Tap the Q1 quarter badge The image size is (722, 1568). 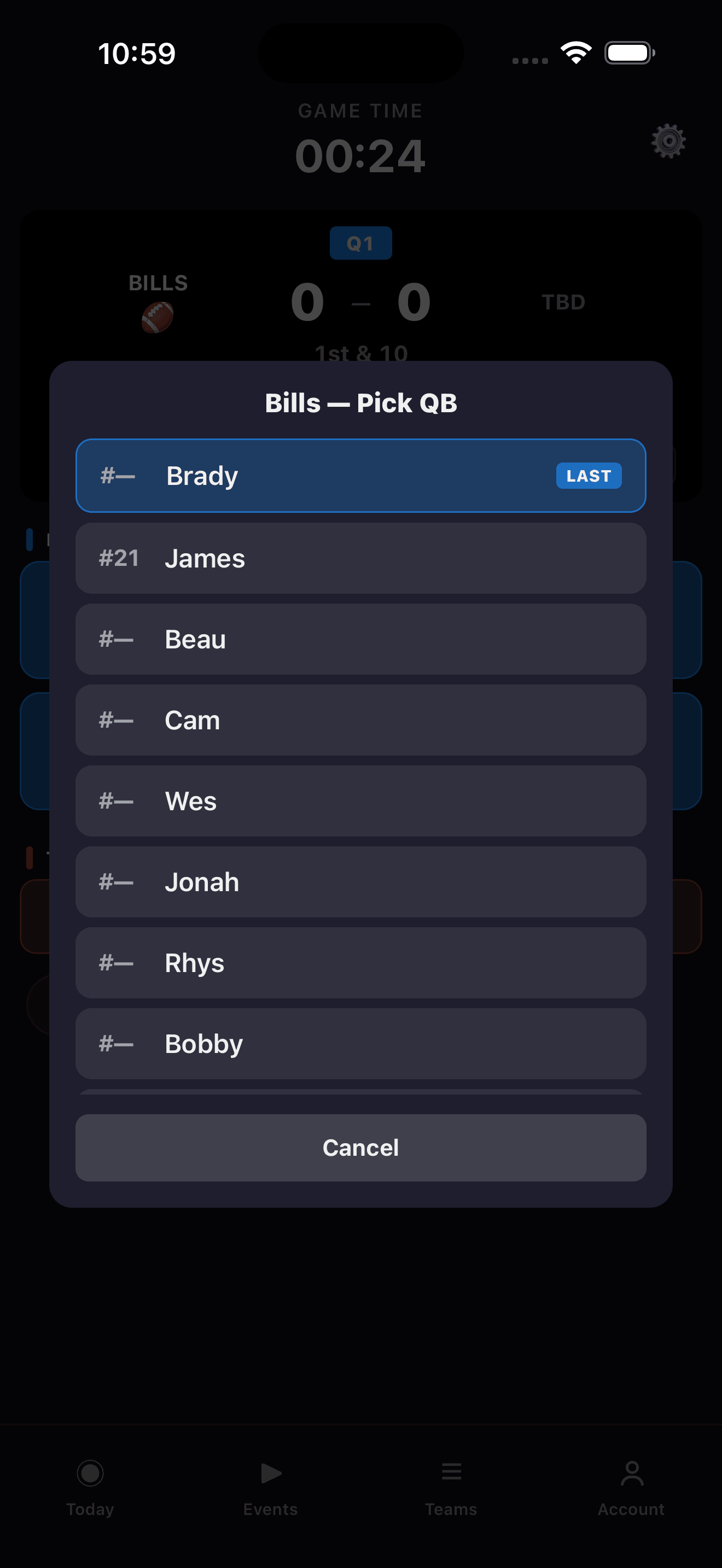pyautogui.click(x=360, y=242)
